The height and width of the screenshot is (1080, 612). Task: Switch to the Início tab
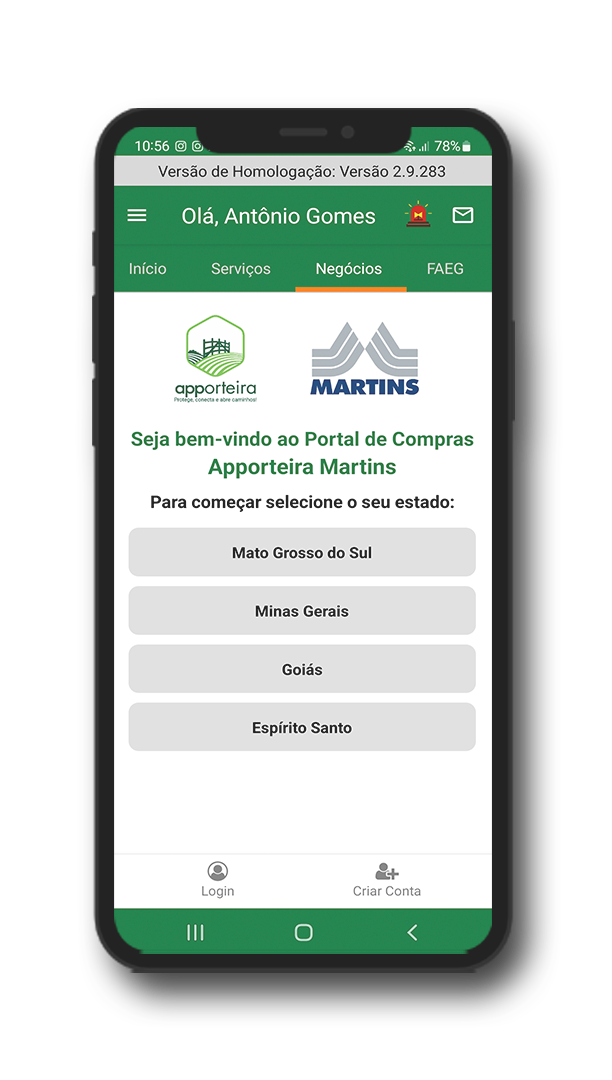pos(148,269)
